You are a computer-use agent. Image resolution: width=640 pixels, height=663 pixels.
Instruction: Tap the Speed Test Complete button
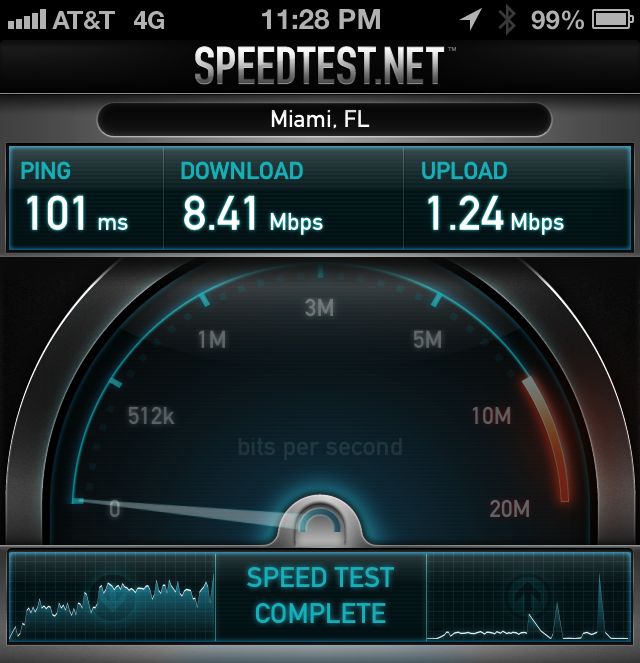tap(320, 596)
